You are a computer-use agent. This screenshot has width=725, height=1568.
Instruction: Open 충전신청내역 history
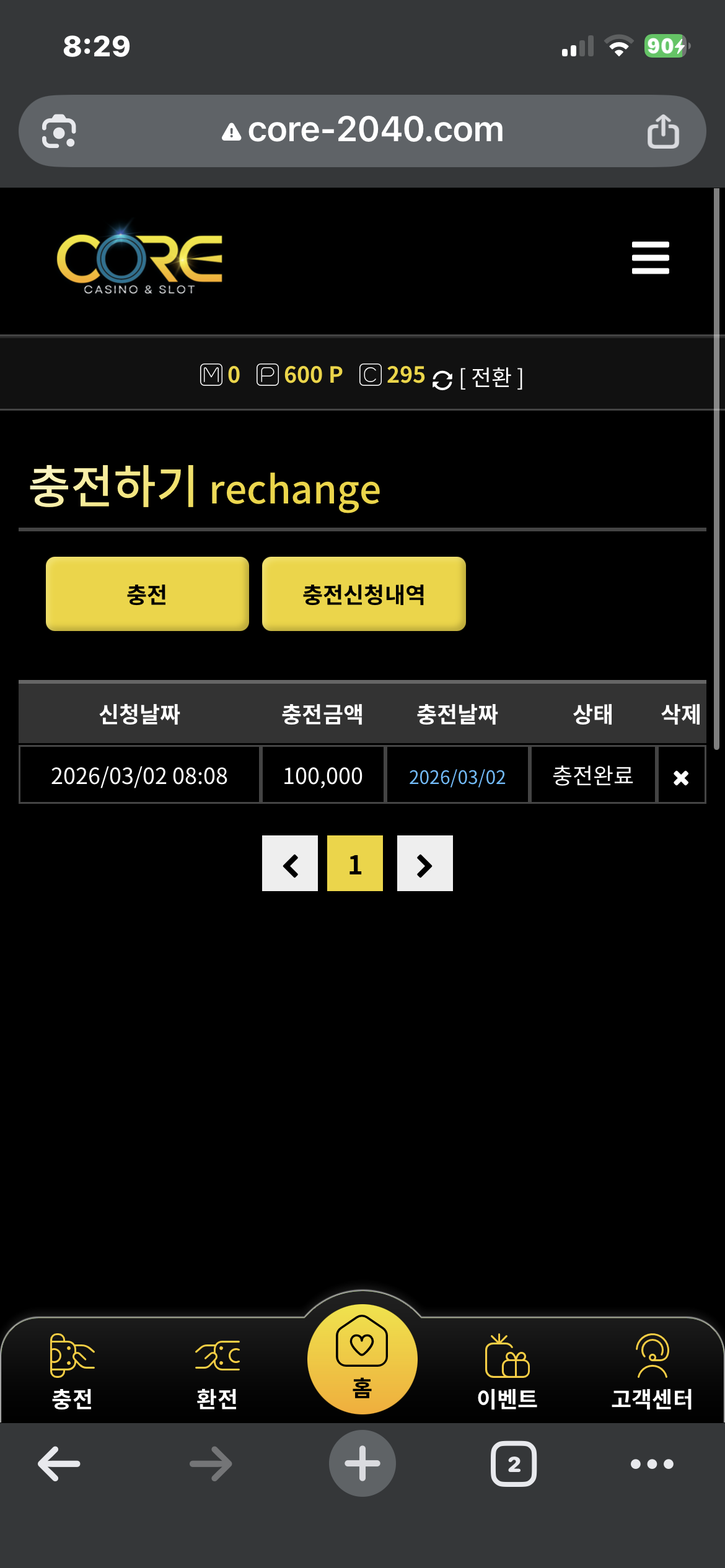pyautogui.click(x=364, y=594)
